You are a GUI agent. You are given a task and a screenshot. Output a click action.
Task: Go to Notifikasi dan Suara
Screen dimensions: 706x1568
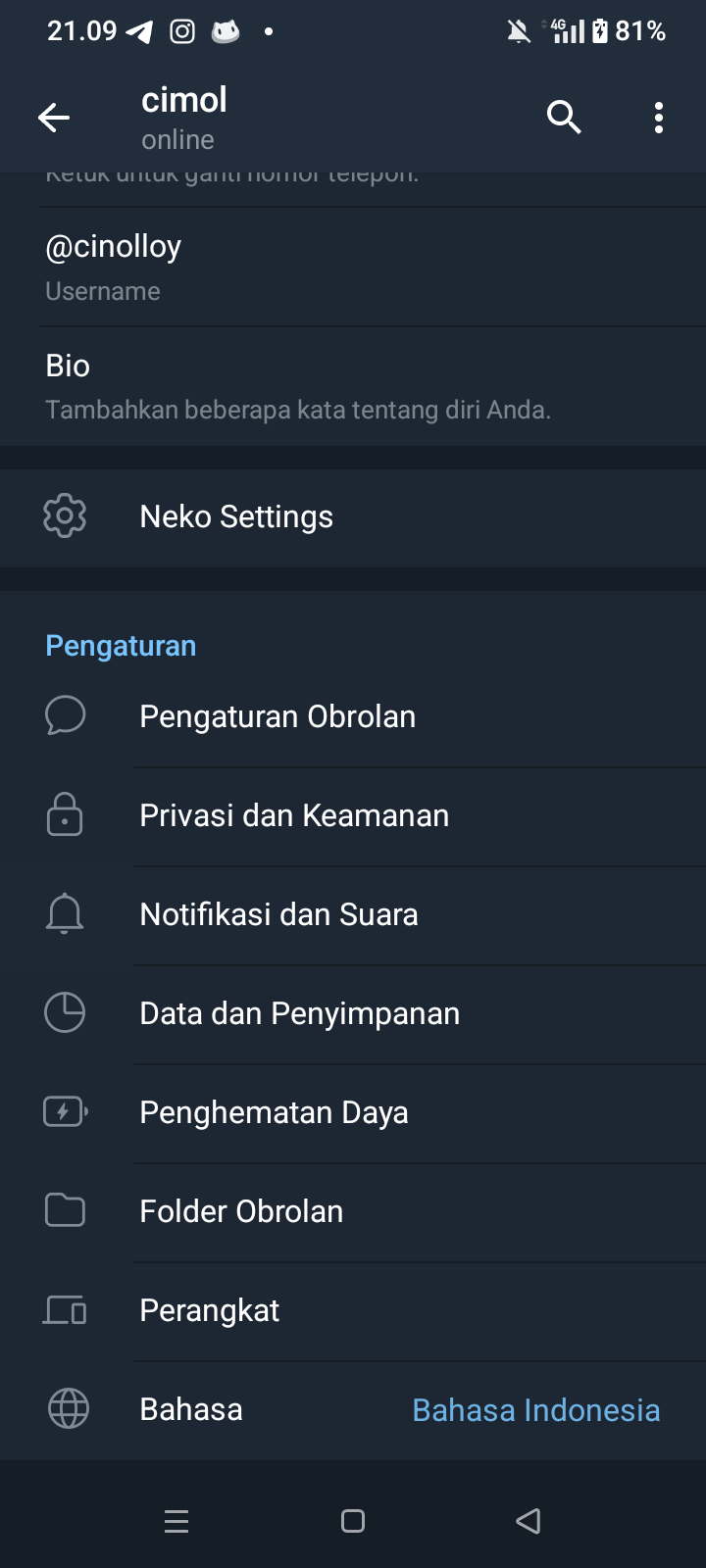point(353,915)
